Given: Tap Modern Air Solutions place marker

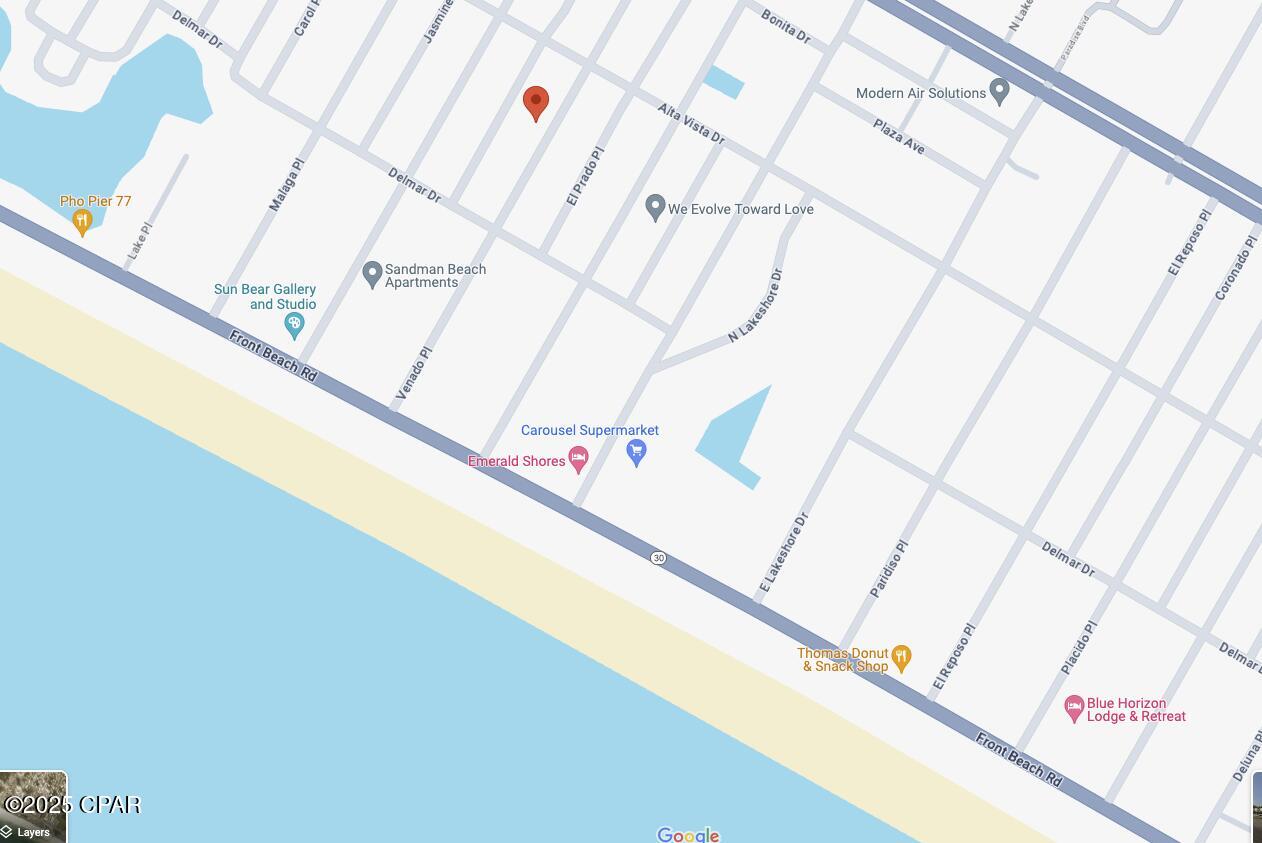Looking at the screenshot, I should tap(999, 91).
